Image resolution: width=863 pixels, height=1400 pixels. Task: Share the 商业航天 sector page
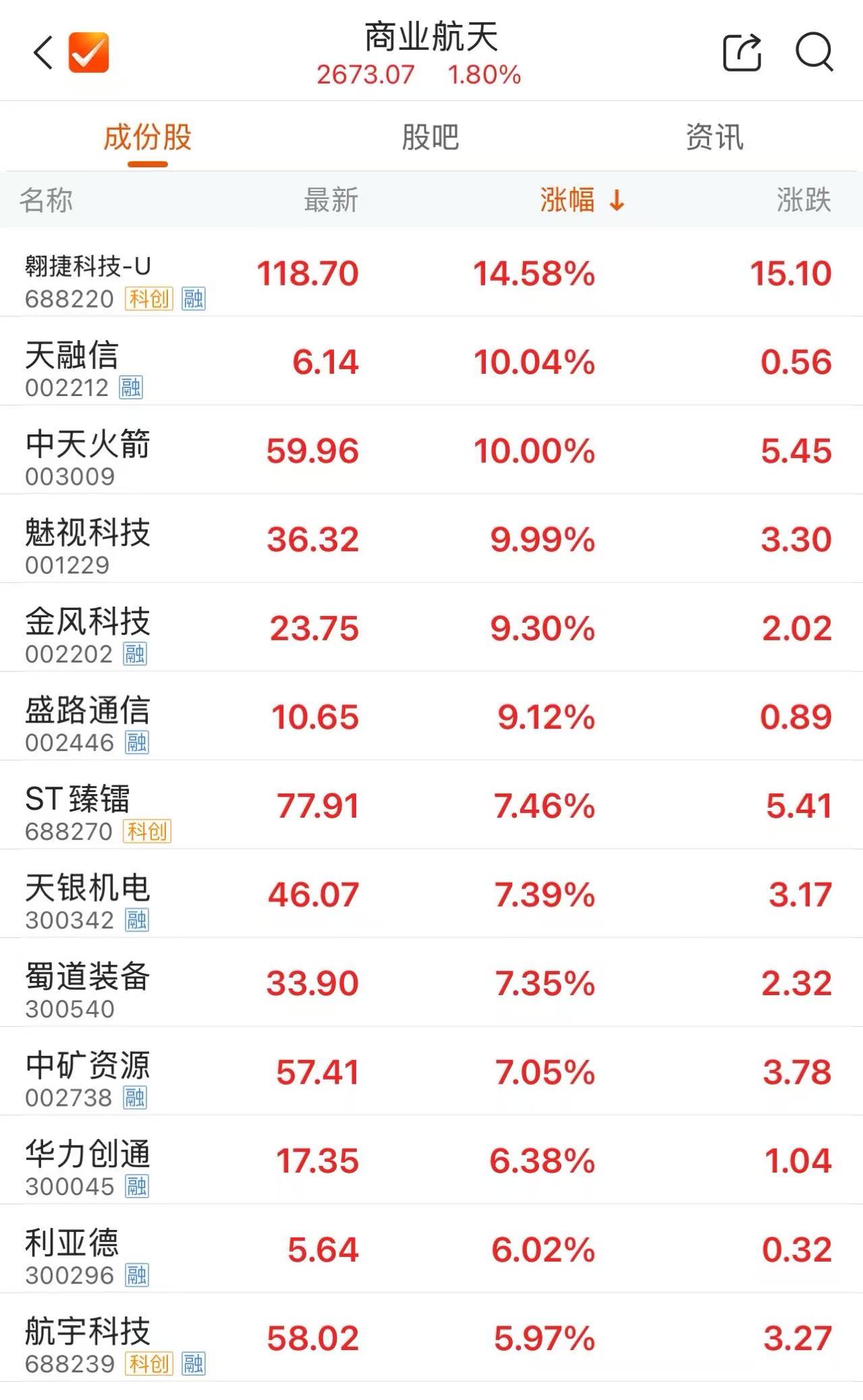(x=742, y=51)
